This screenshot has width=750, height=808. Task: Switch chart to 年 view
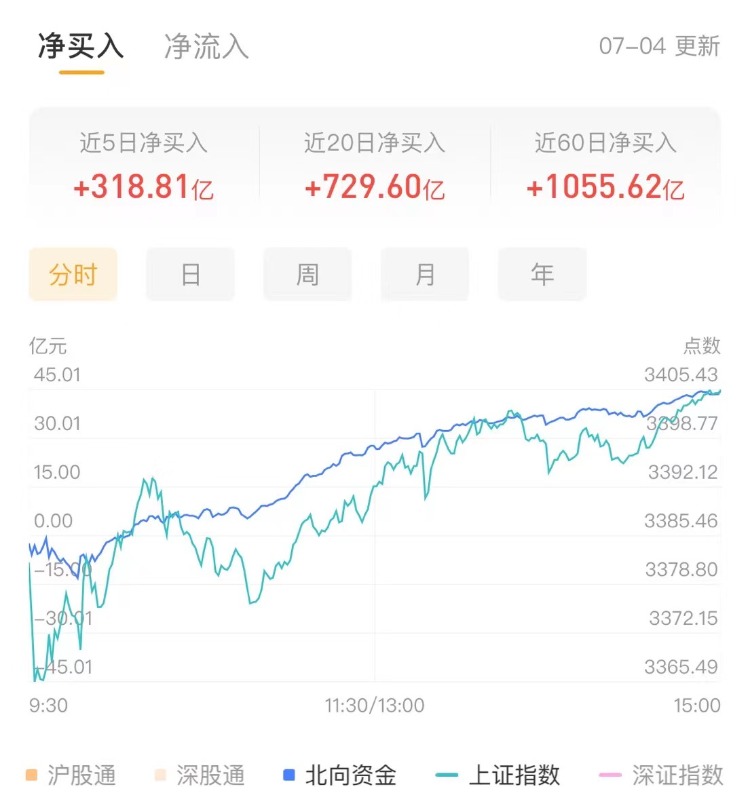click(542, 275)
